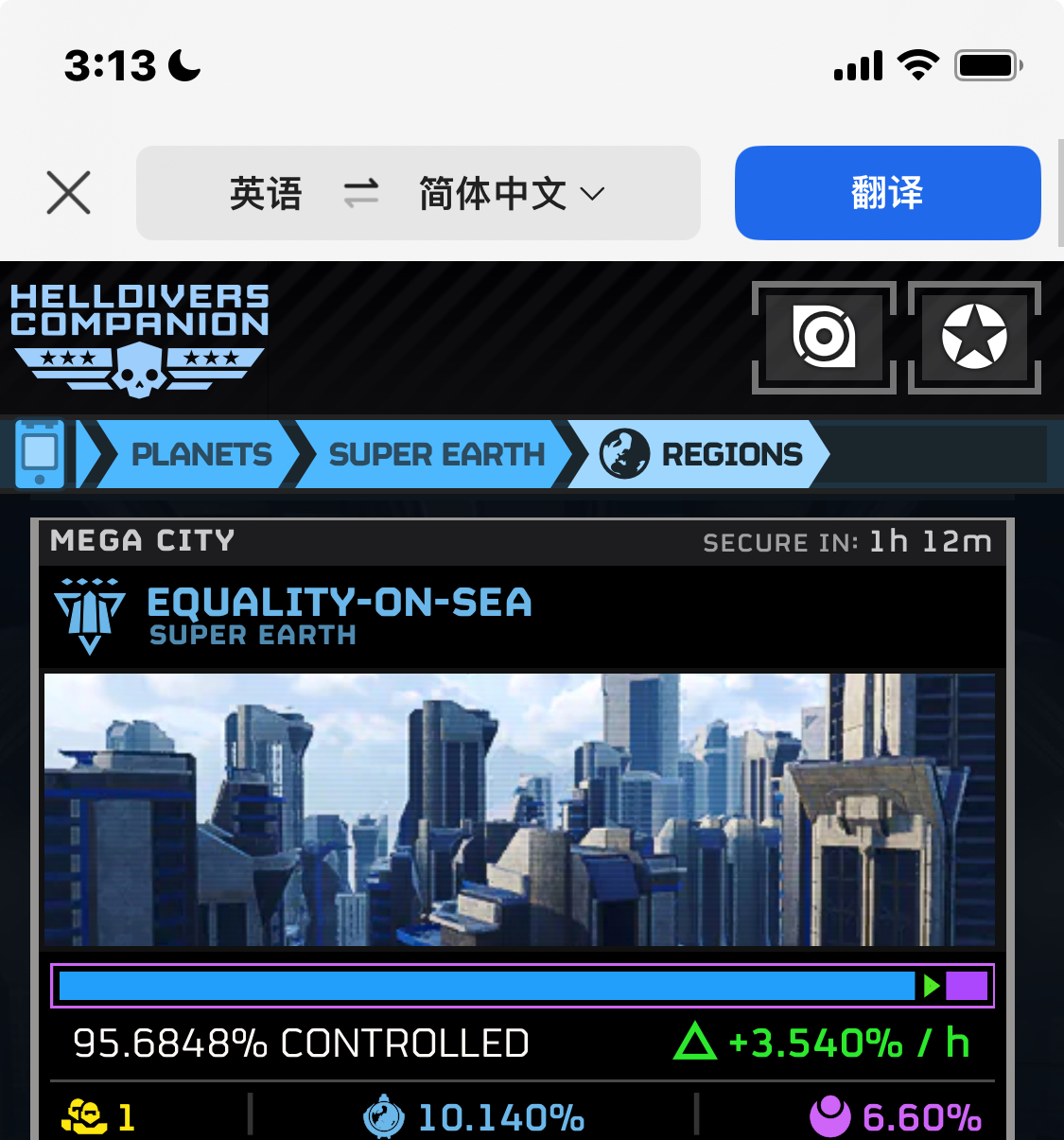Go to the SUPER EARTH breadcrumb

[436, 455]
